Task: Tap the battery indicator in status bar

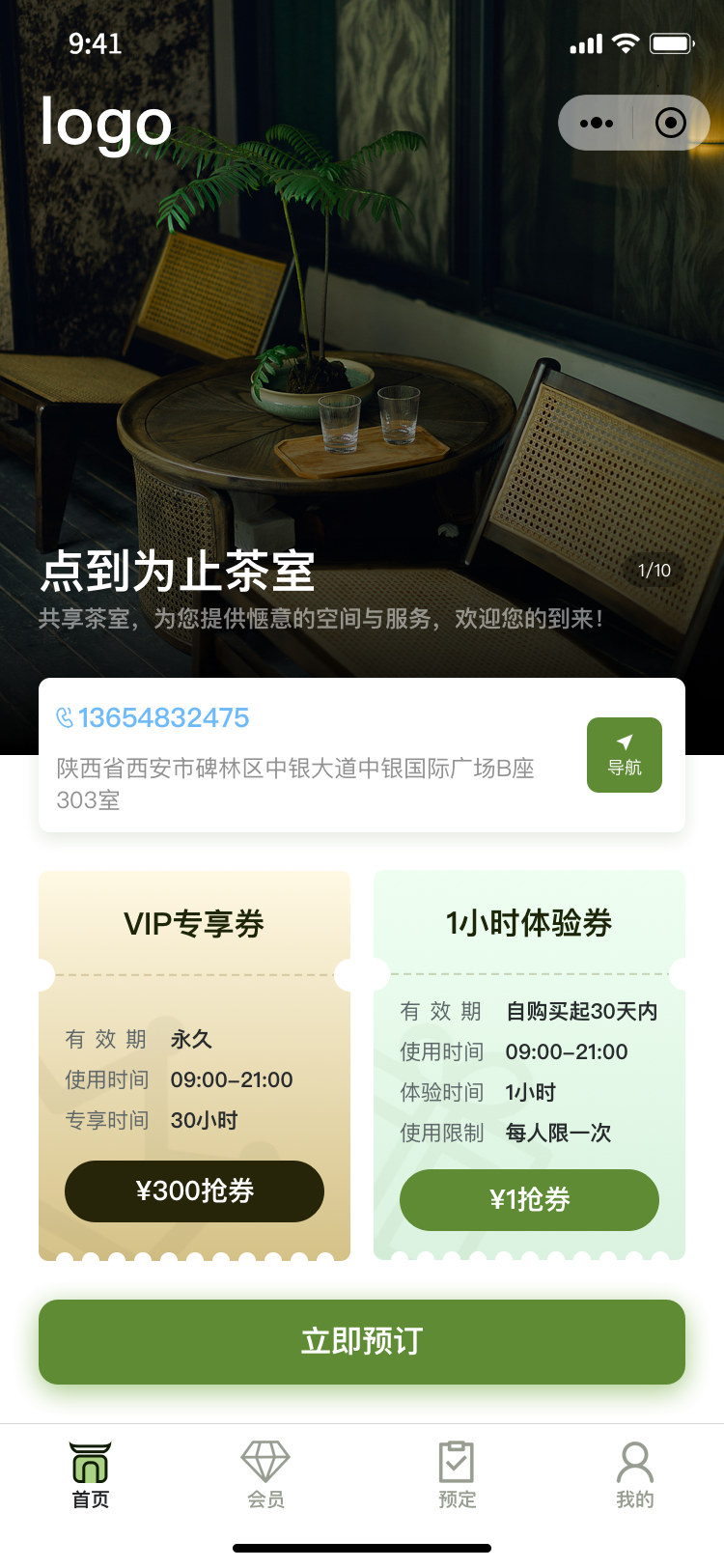Action: [671, 43]
